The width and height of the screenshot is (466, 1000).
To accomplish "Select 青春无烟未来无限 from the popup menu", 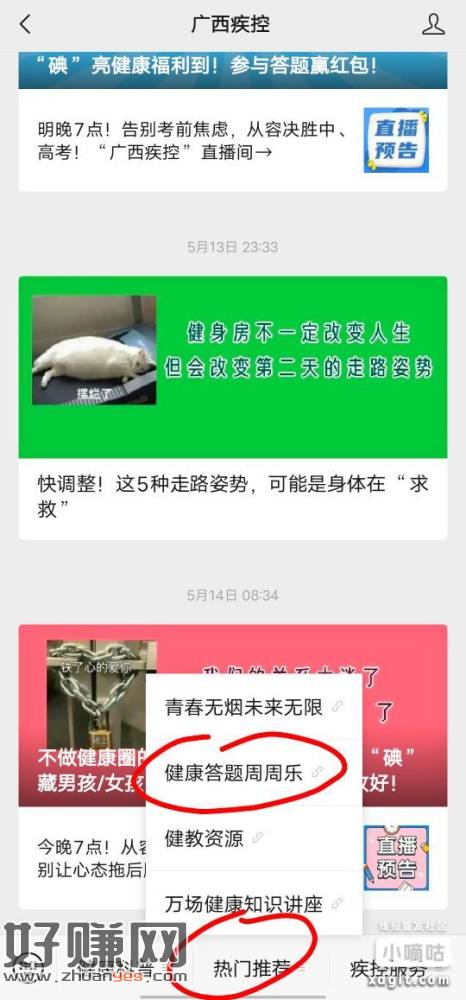I will [254, 707].
